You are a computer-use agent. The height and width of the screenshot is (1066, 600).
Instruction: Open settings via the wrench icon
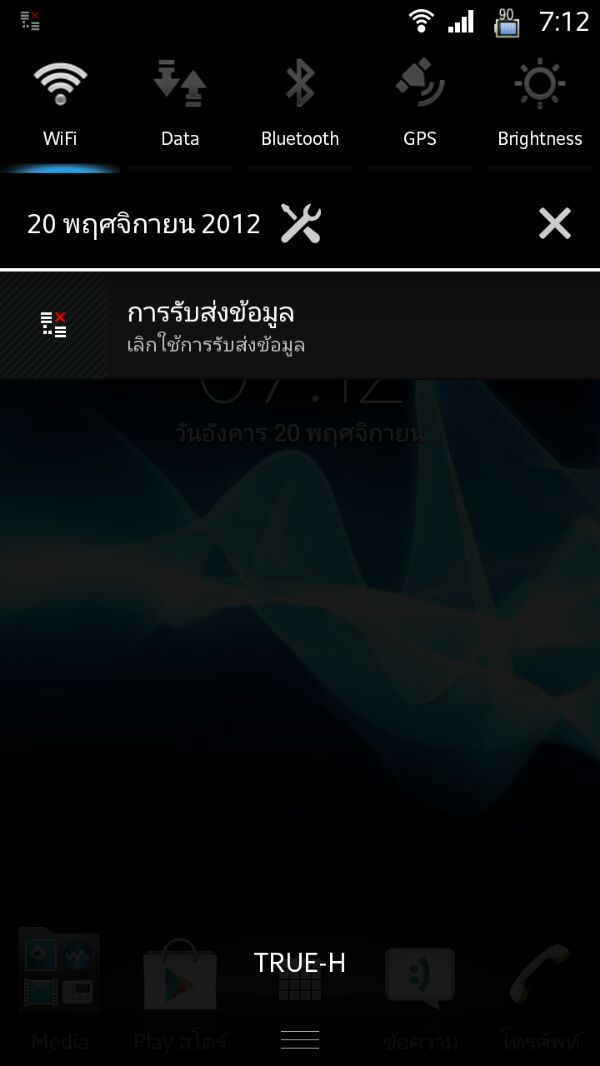300,223
